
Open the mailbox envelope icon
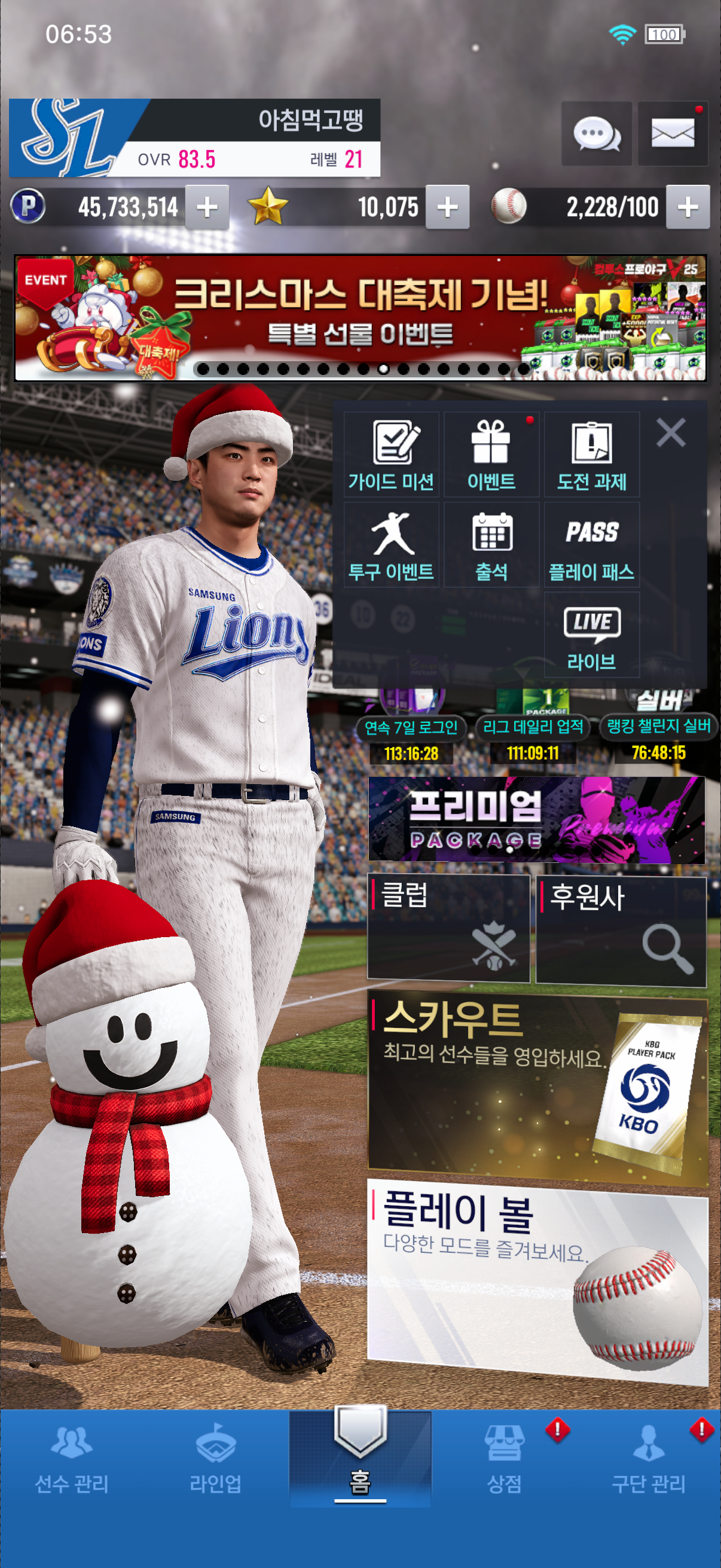tap(673, 133)
